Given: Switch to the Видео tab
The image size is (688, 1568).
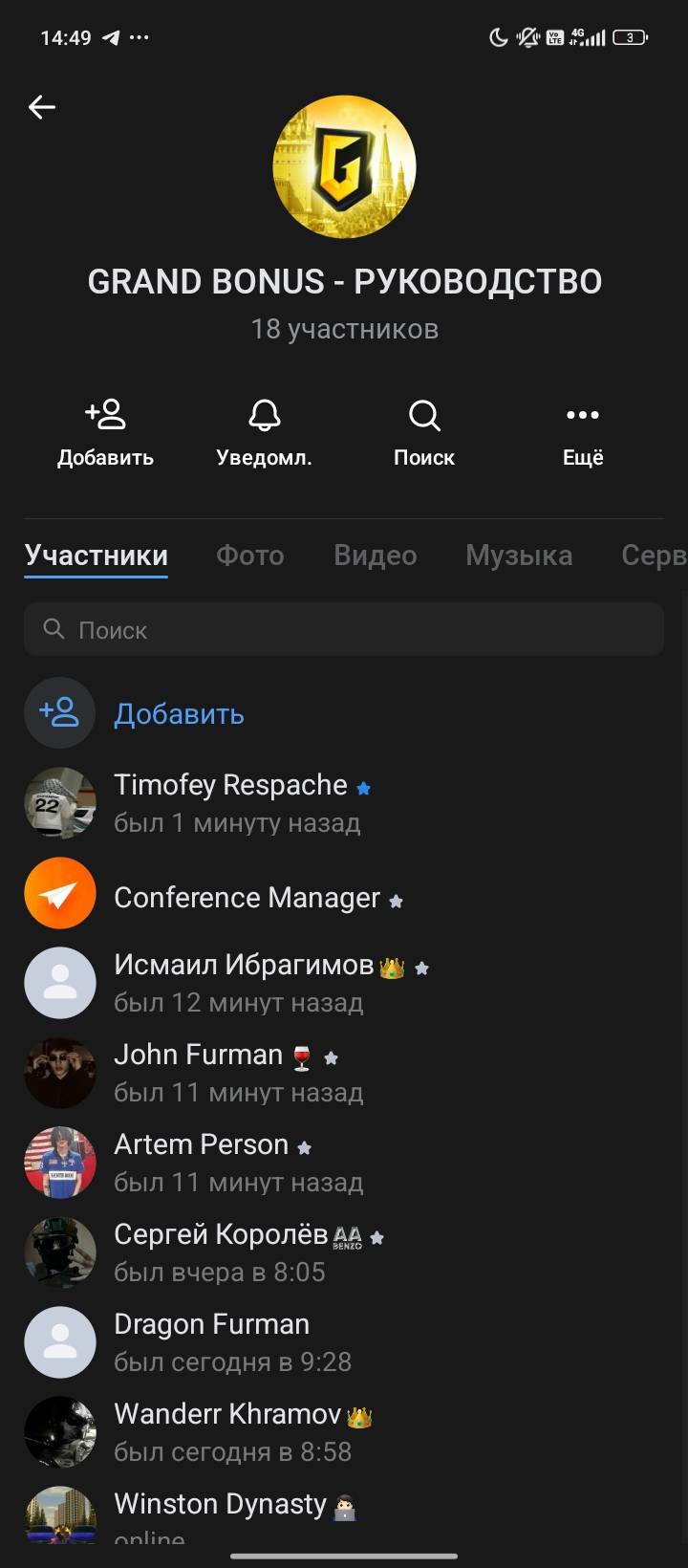Looking at the screenshot, I should [376, 555].
